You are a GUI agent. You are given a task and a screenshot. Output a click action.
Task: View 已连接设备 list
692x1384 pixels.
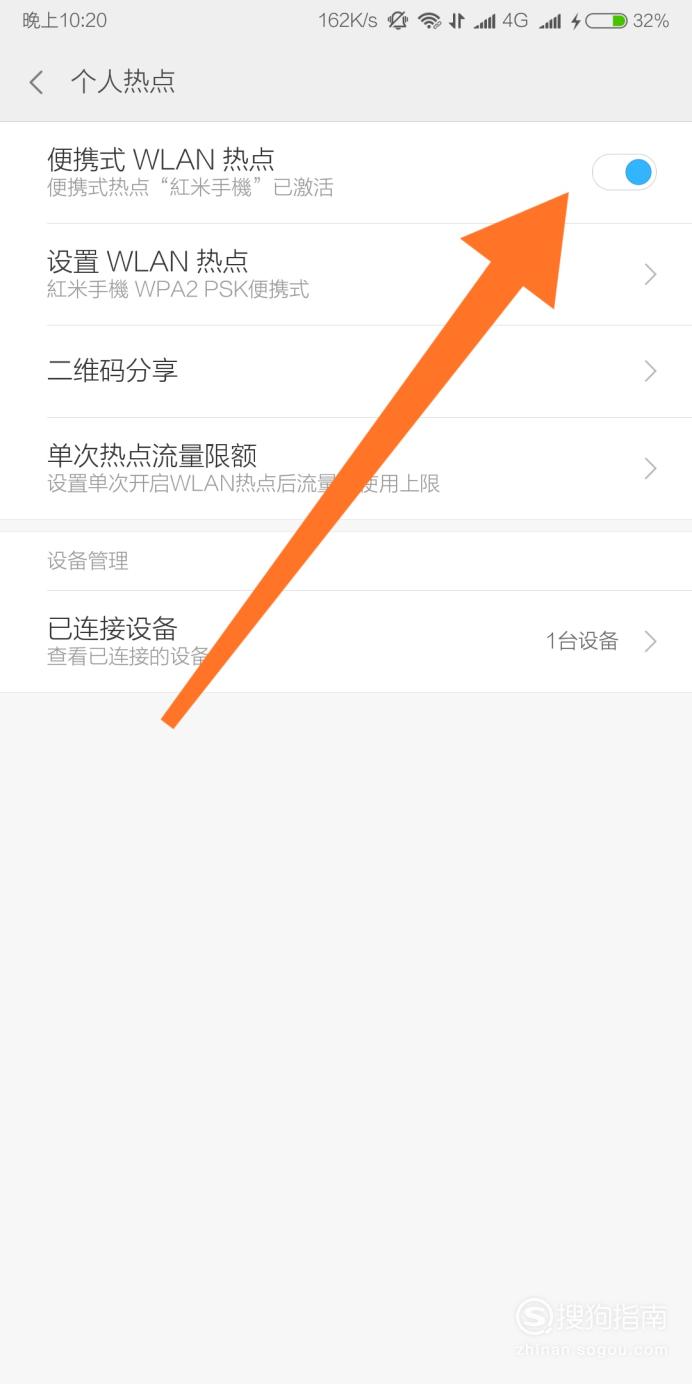point(346,641)
